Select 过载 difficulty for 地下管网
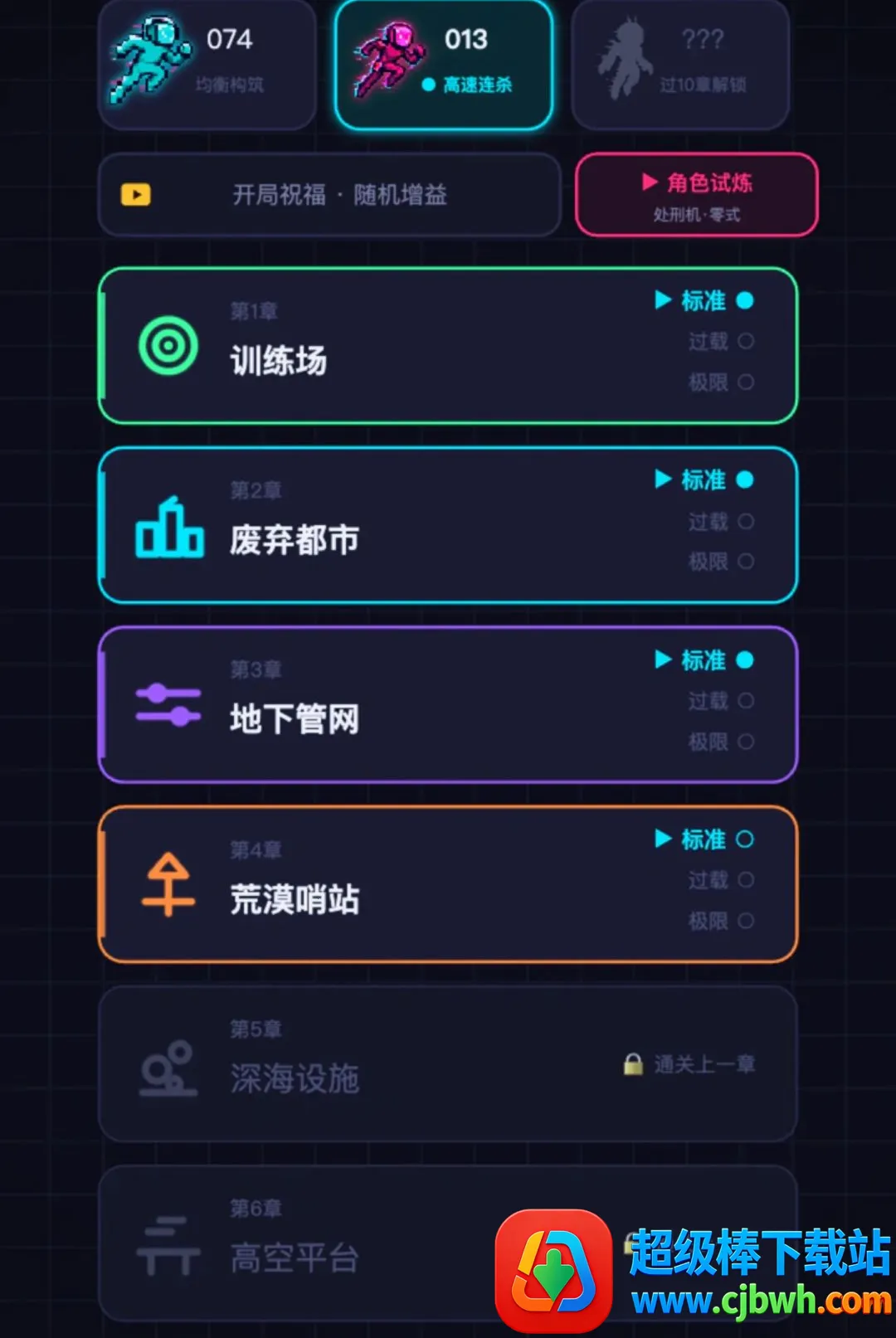 pos(720,701)
